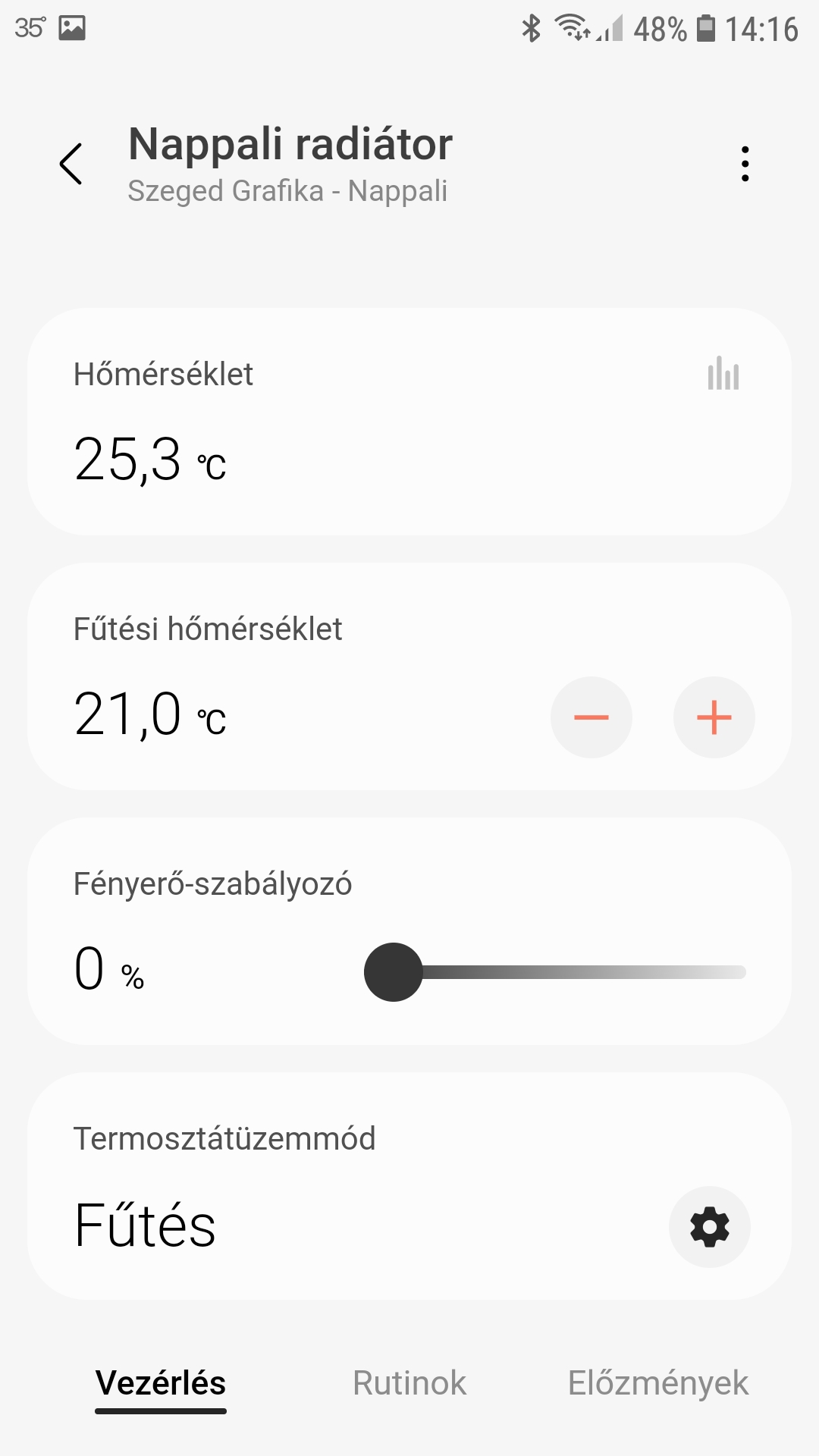The image size is (819, 1456).
Task: Open the temperature history chart icon
Action: click(x=723, y=375)
